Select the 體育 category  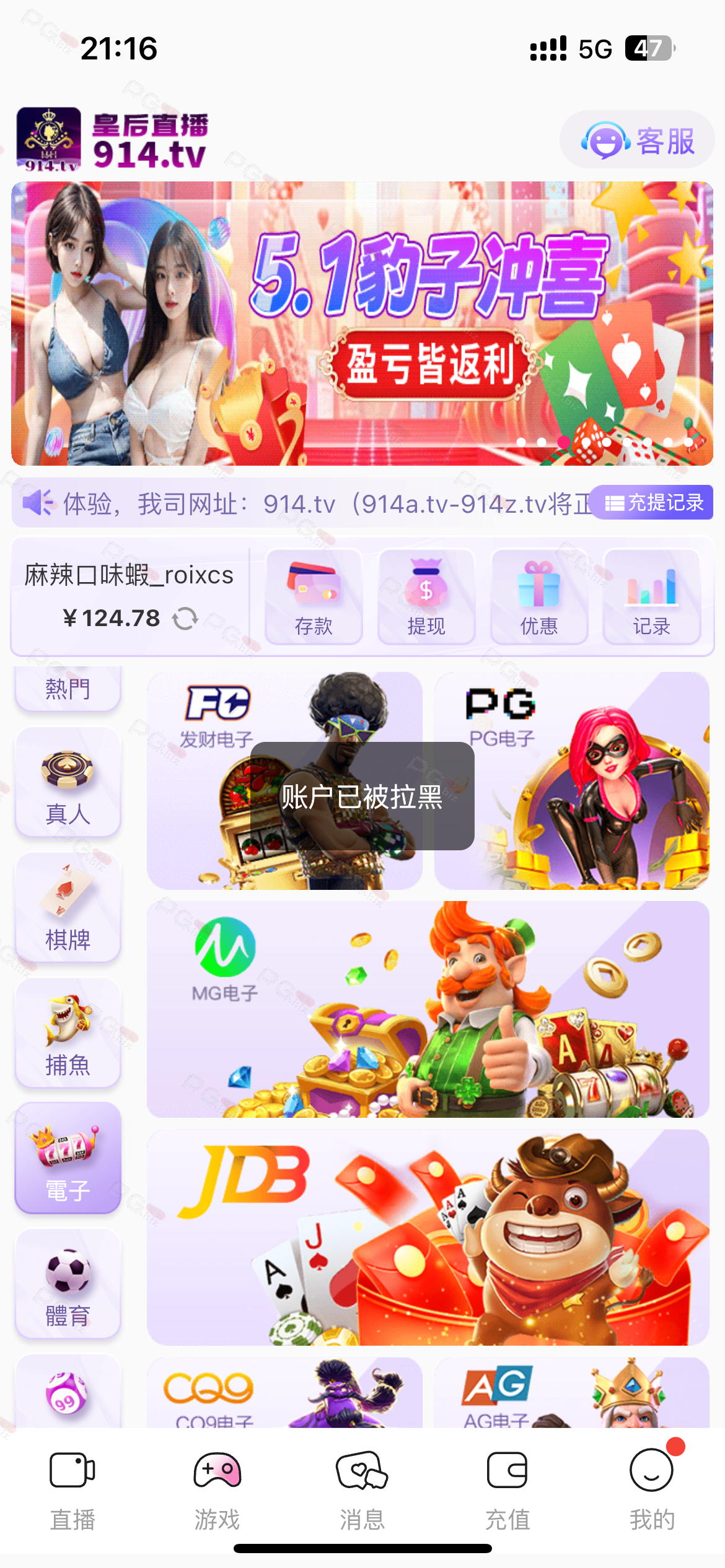68,1284
